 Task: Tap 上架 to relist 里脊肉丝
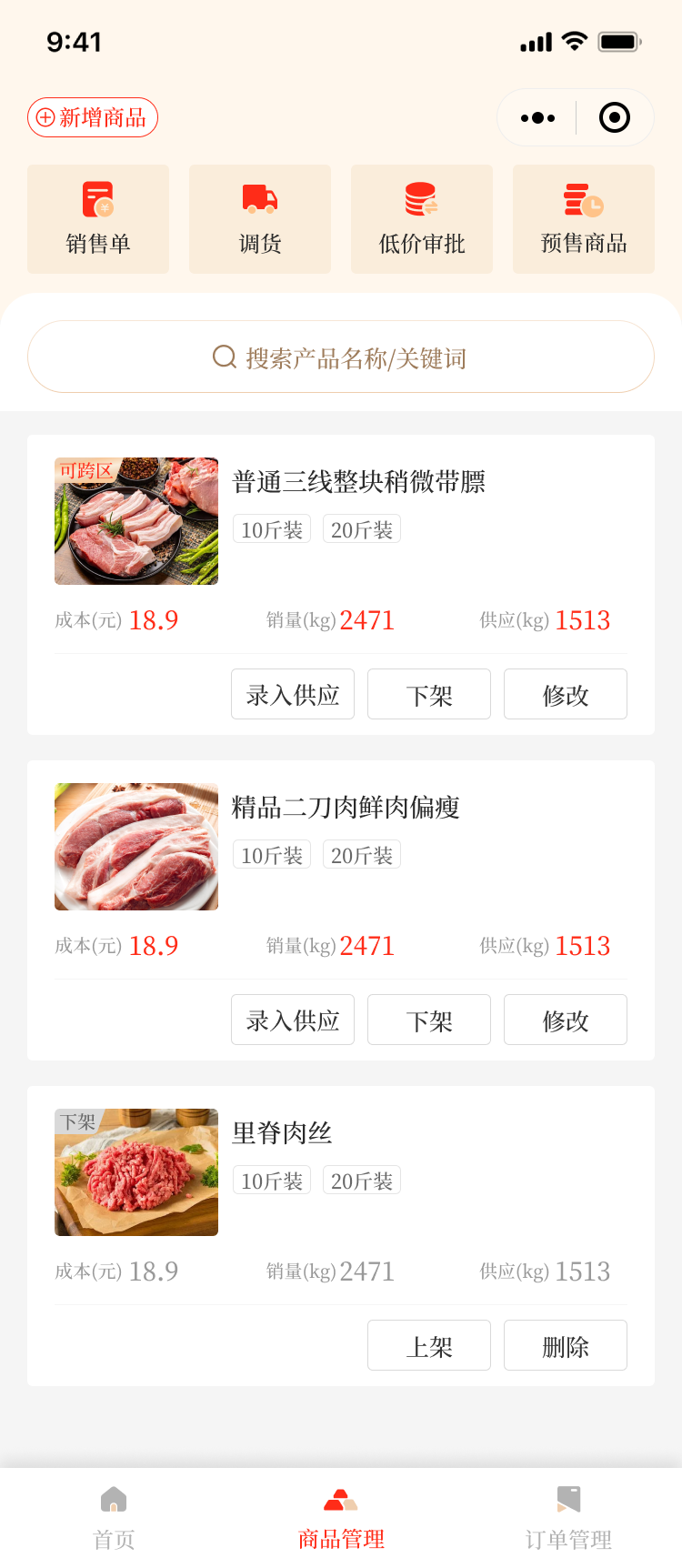coord(429,1345)
